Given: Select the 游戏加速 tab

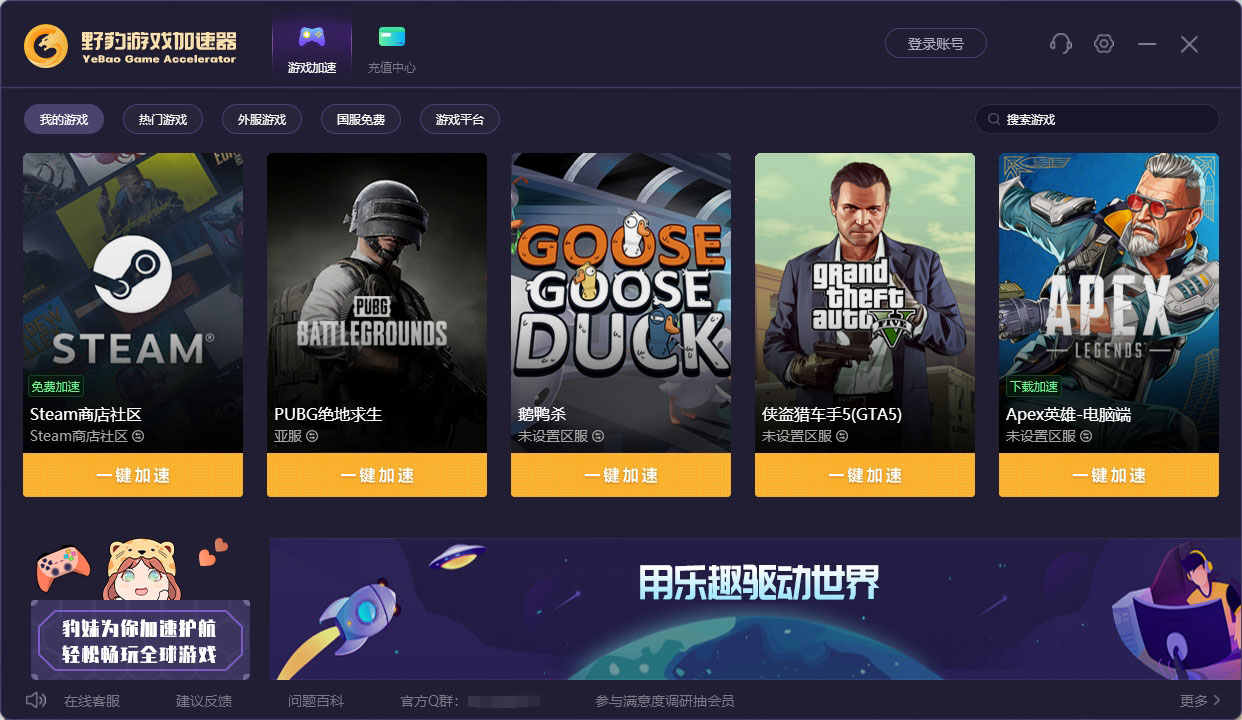Looking at the screenshot, I should click(x=312, y=50).
